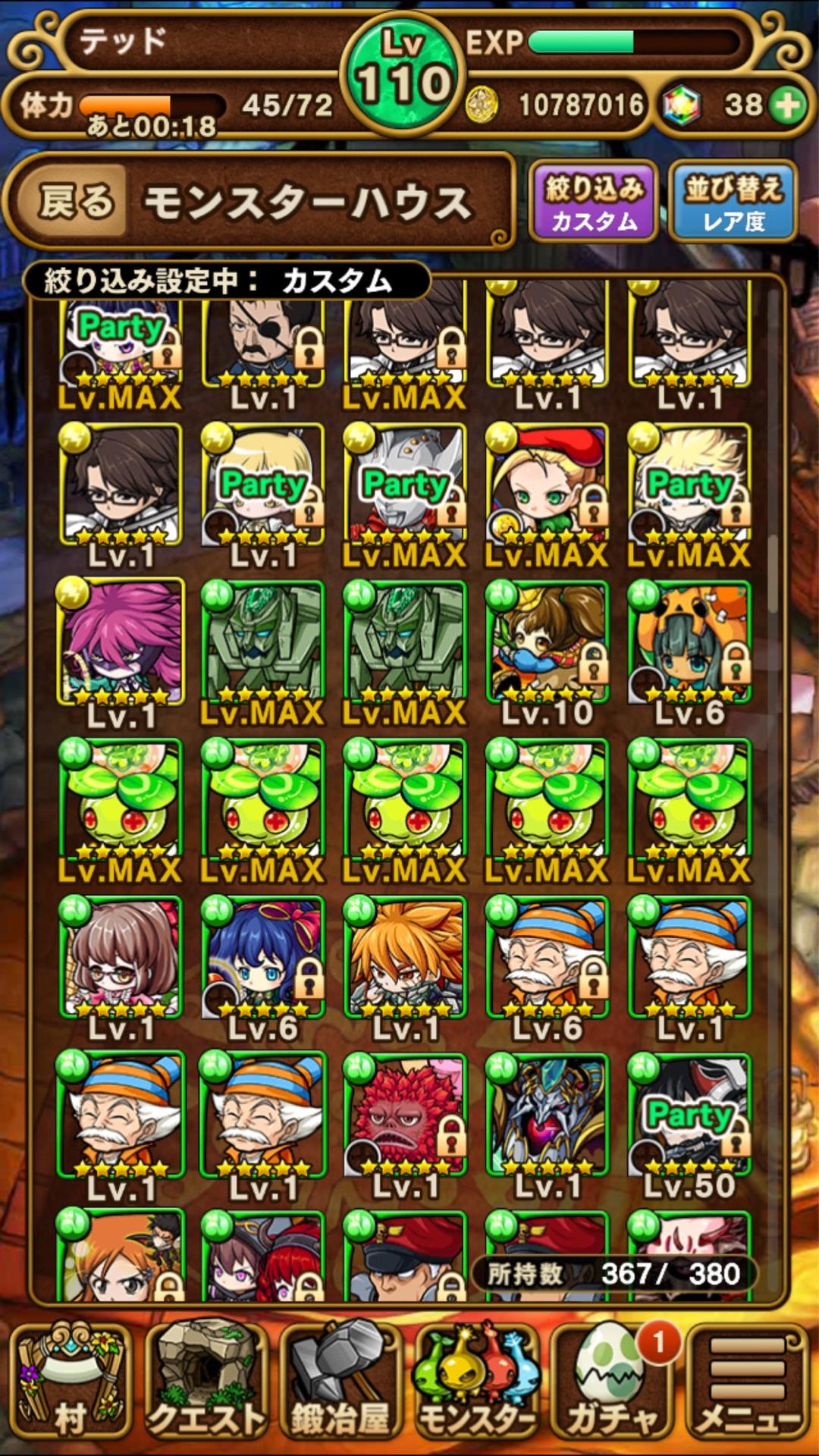Tap the 戻る back button

coord(77,202)
